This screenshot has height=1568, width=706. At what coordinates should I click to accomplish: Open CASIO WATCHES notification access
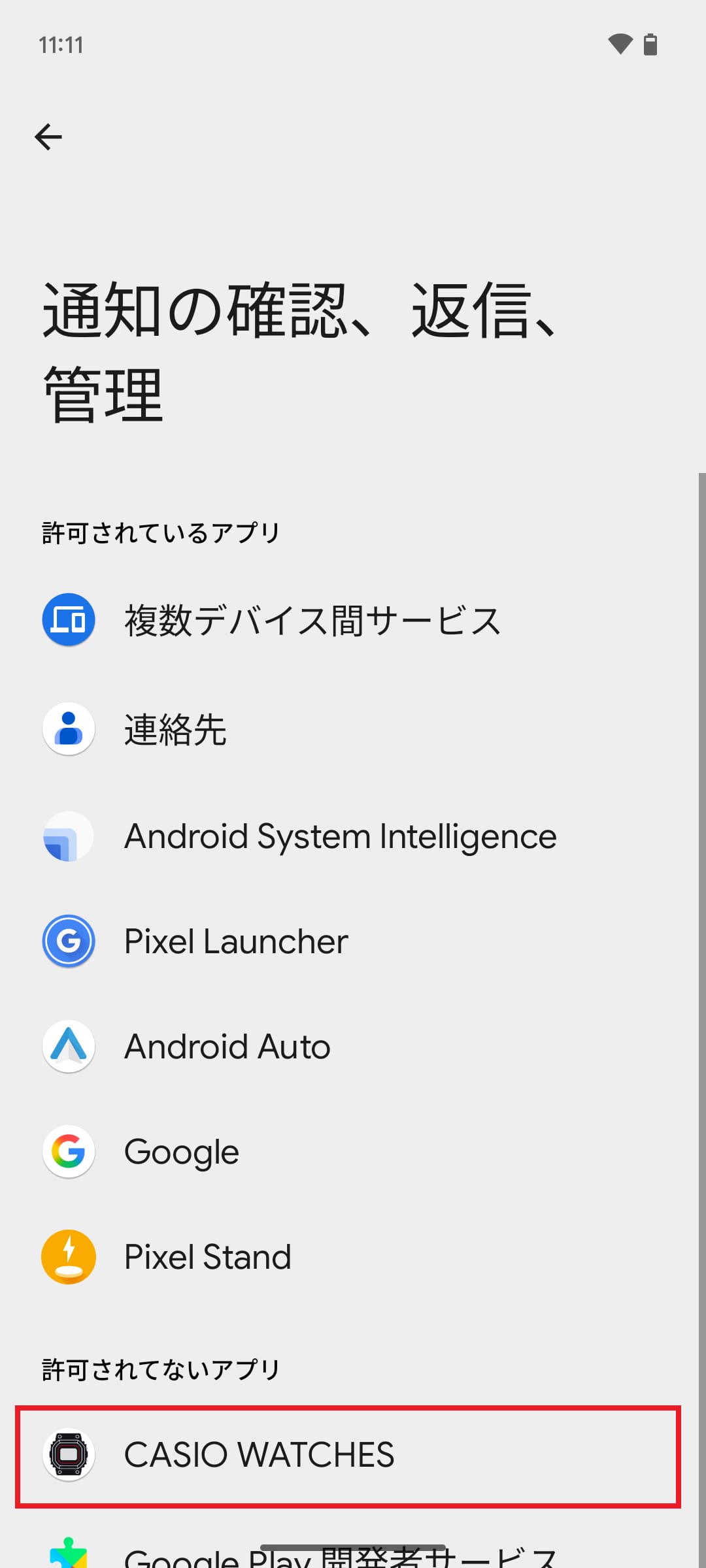pyautogui.click(x=259, y=1455)
